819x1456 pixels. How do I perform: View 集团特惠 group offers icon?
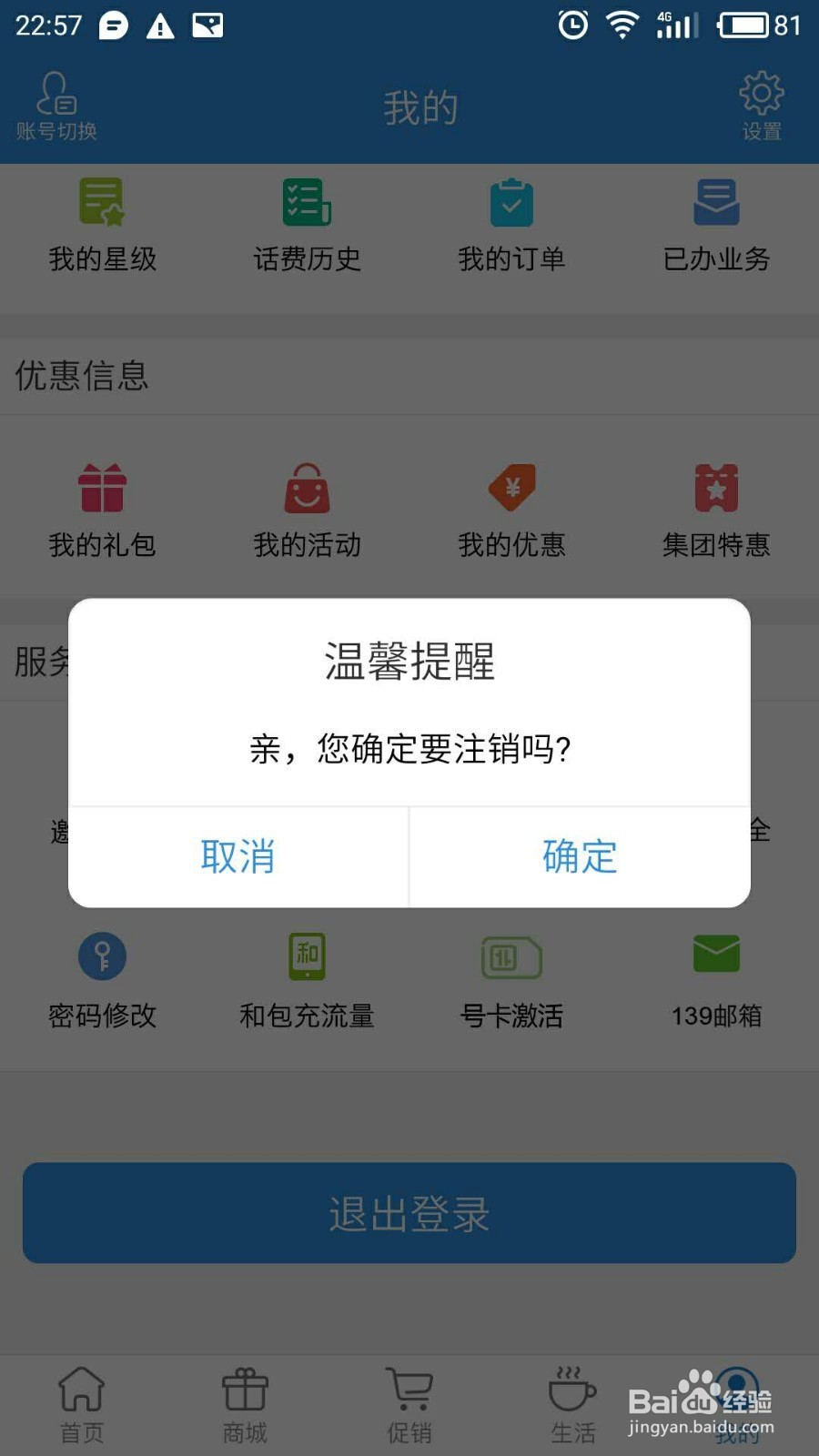[x=716, y=510]
